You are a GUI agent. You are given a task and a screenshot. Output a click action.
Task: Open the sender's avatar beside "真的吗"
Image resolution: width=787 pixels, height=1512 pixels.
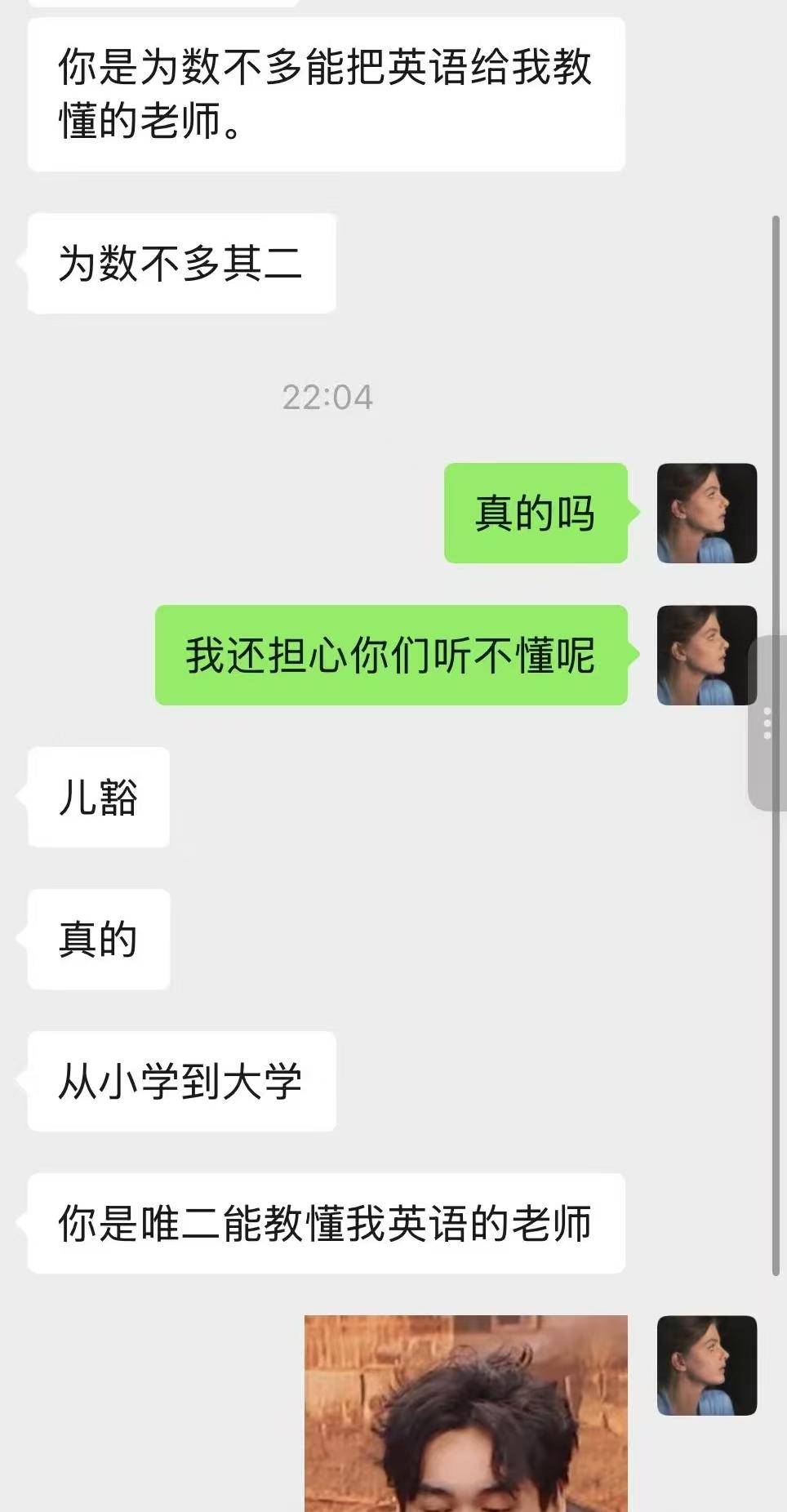[706, 513]
